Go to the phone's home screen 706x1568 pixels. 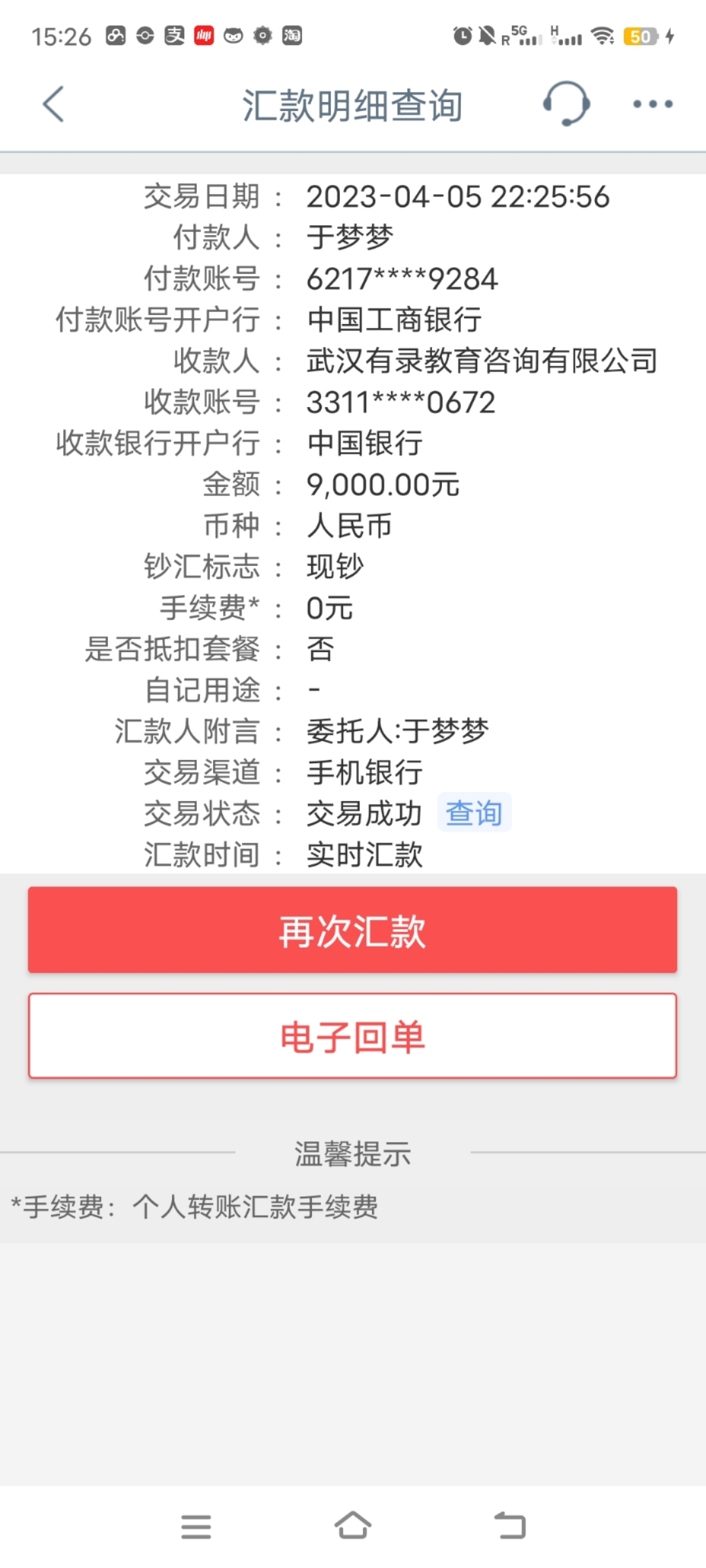pos(353,1527)
